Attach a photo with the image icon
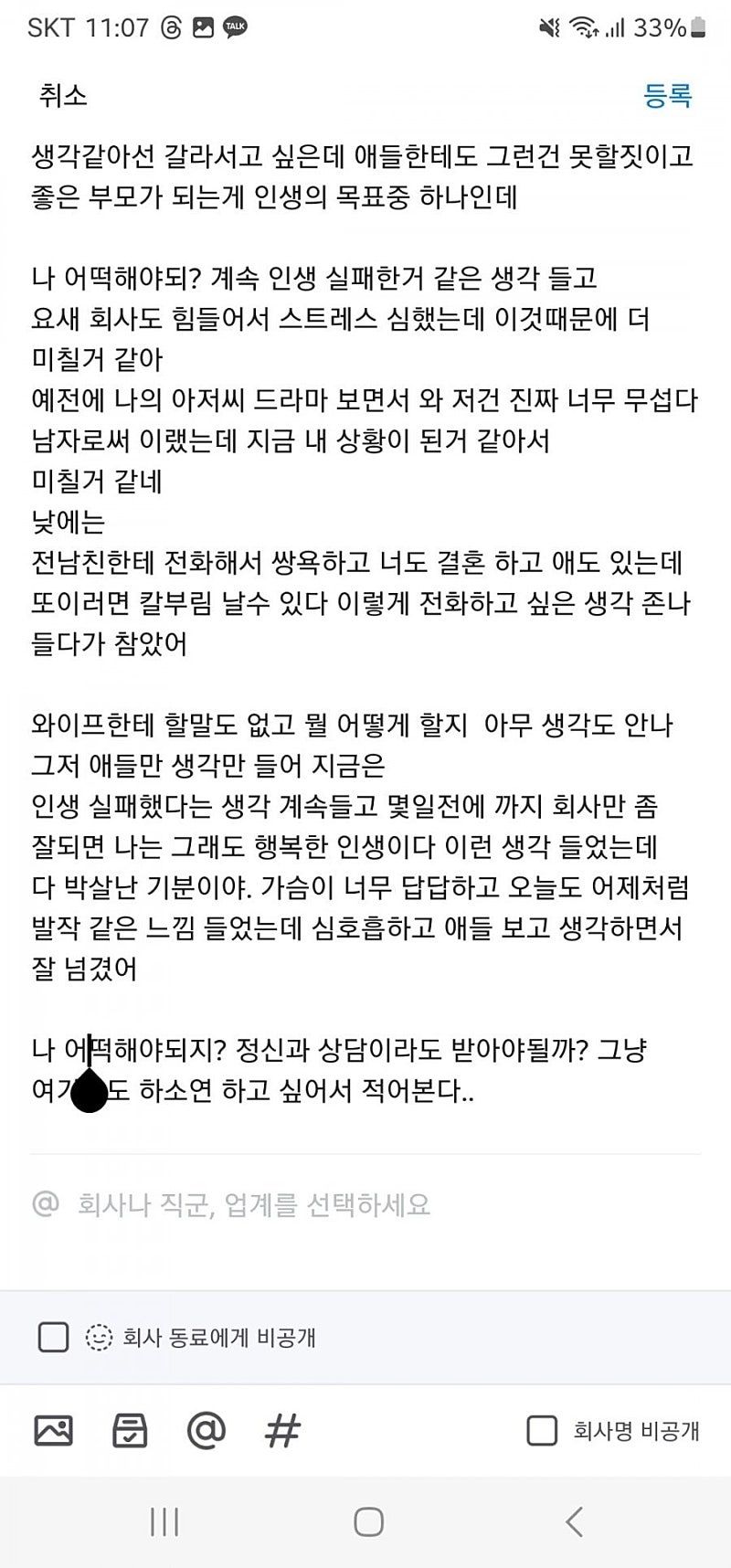The height and width of the screenshot is (1568, 731). pyautogui.click(x=54, y=1430)
